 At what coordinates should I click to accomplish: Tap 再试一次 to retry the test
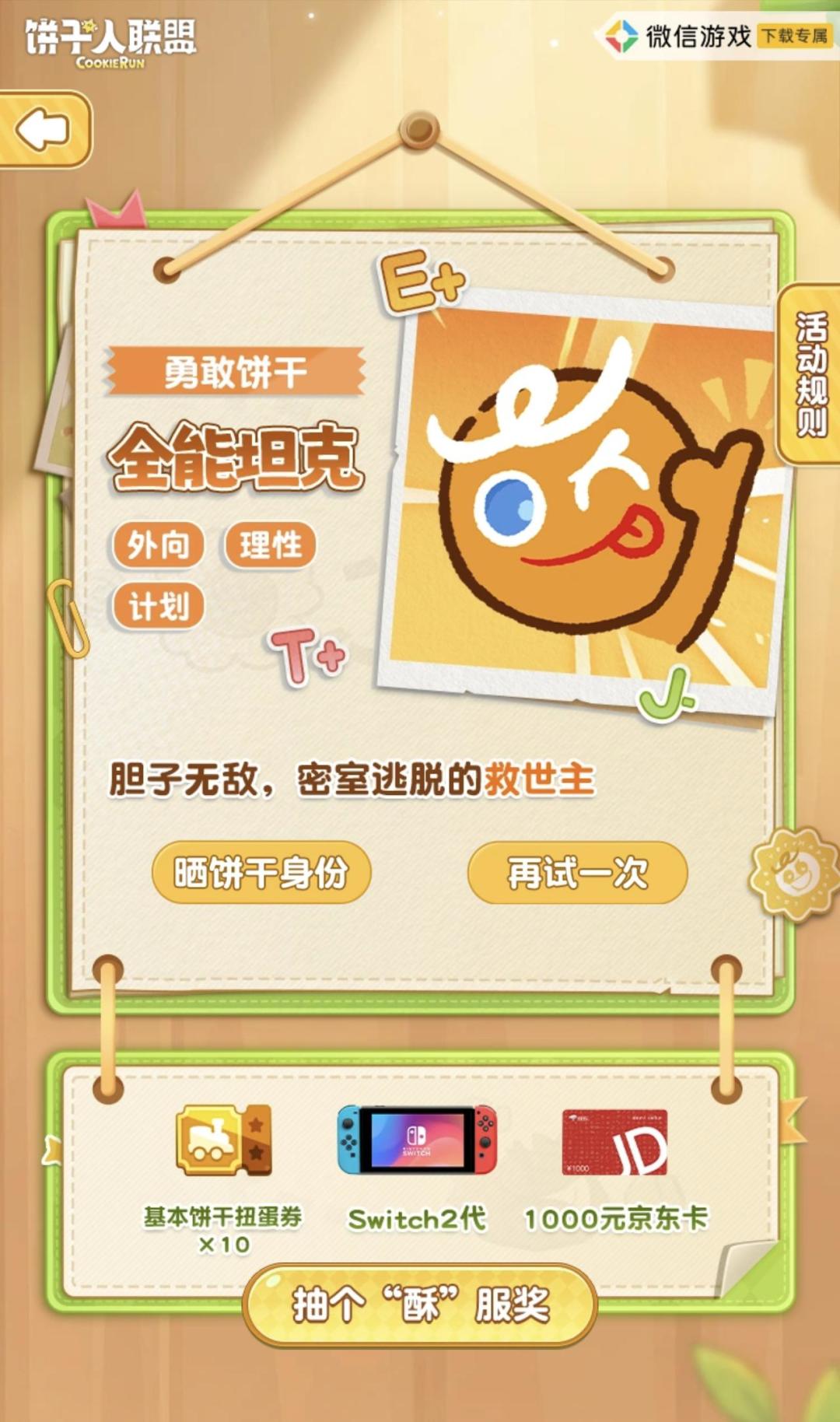pyautogui.click(x=577, y=872)
